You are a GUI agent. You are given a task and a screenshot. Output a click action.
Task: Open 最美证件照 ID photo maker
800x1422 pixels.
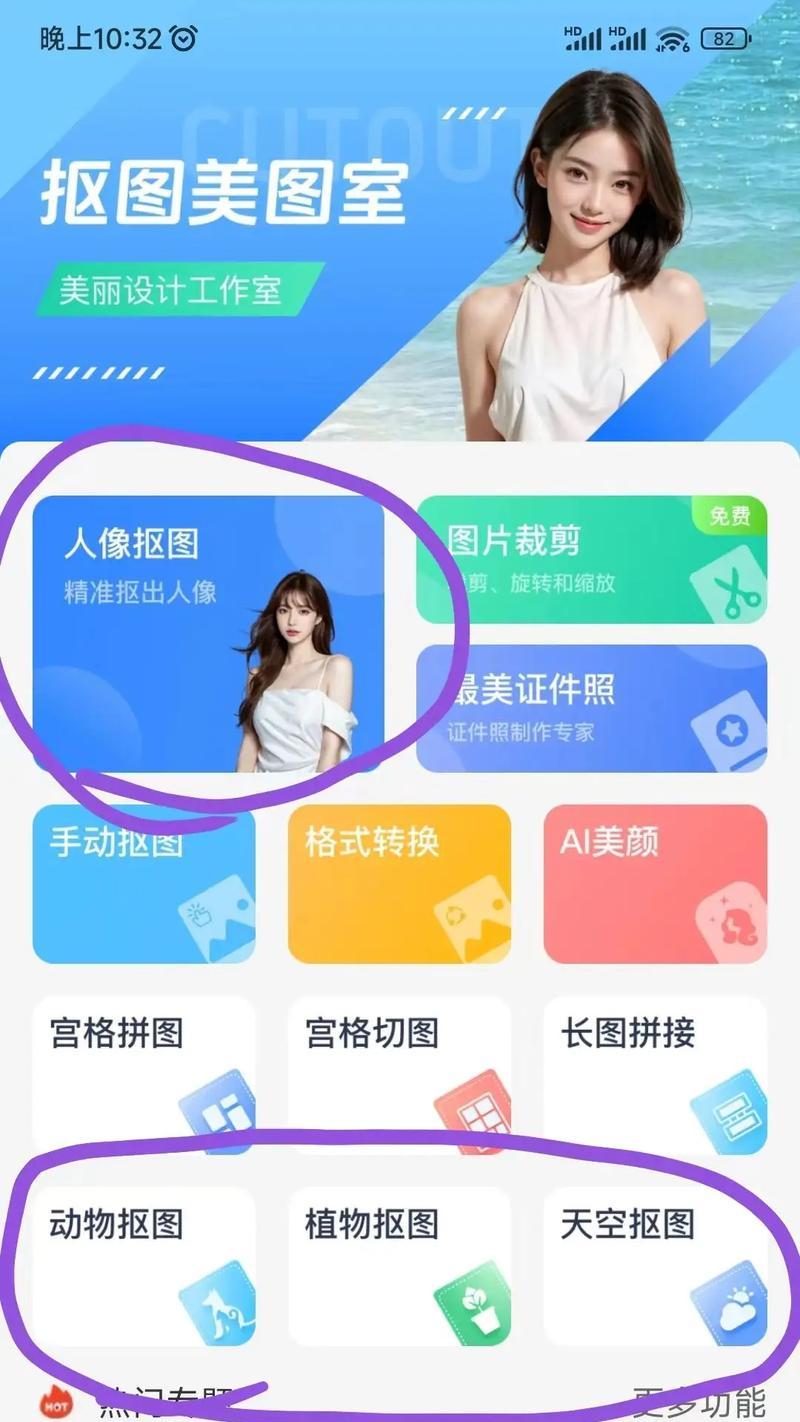[x=591, y=708]
